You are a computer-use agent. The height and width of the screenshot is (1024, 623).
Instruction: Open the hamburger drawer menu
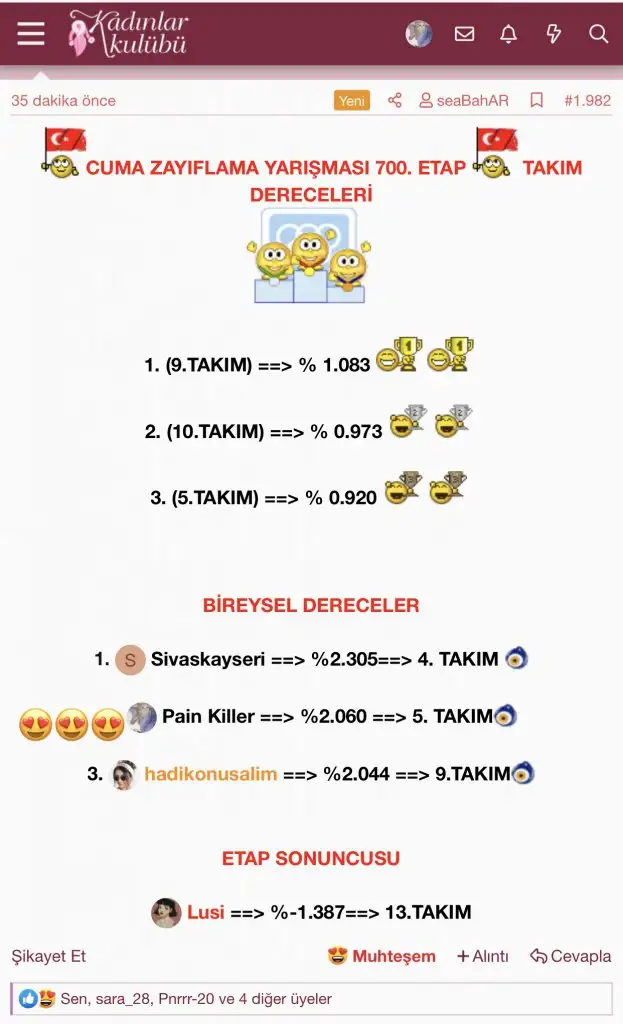tap(31, 33)
